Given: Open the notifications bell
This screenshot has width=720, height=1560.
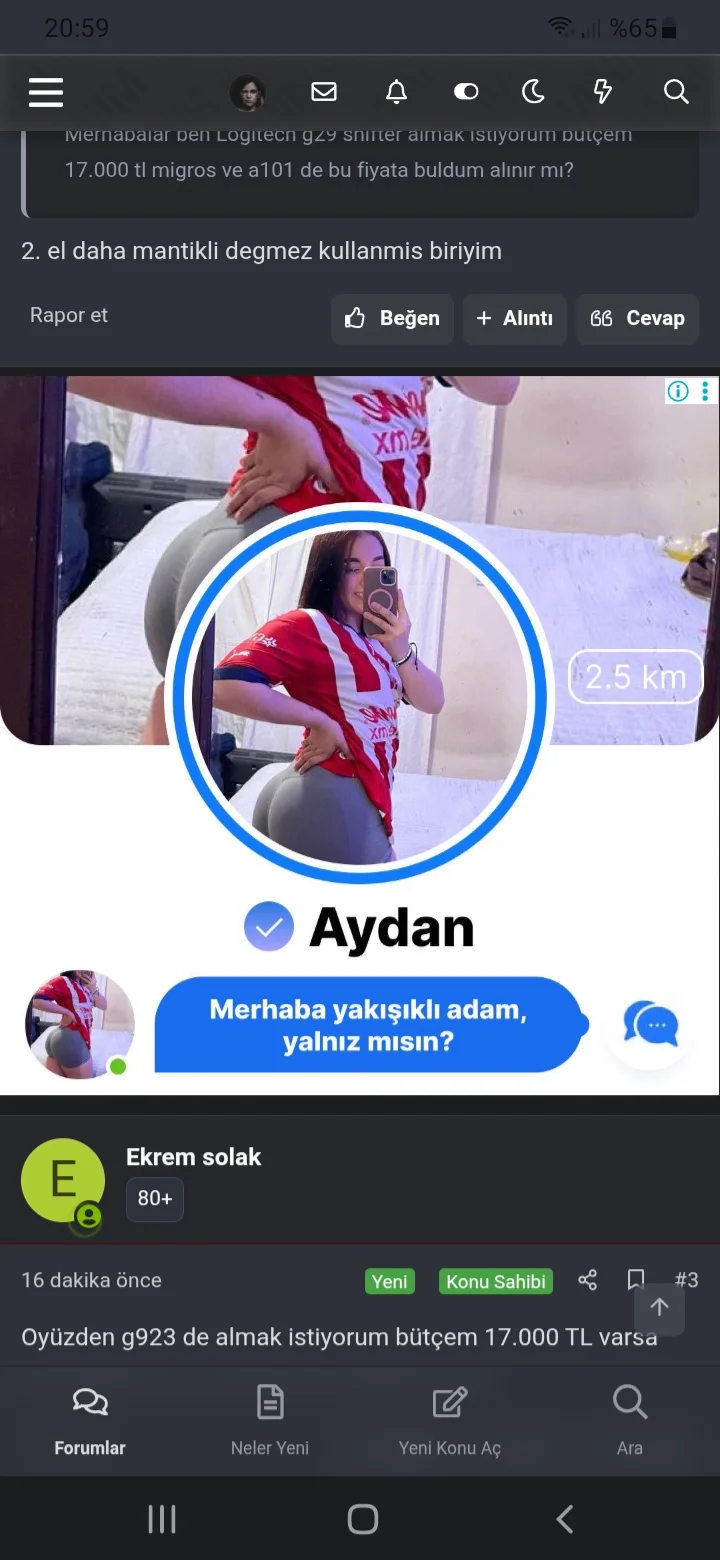Looking at the screenshot, I should [x=397, y=92].
